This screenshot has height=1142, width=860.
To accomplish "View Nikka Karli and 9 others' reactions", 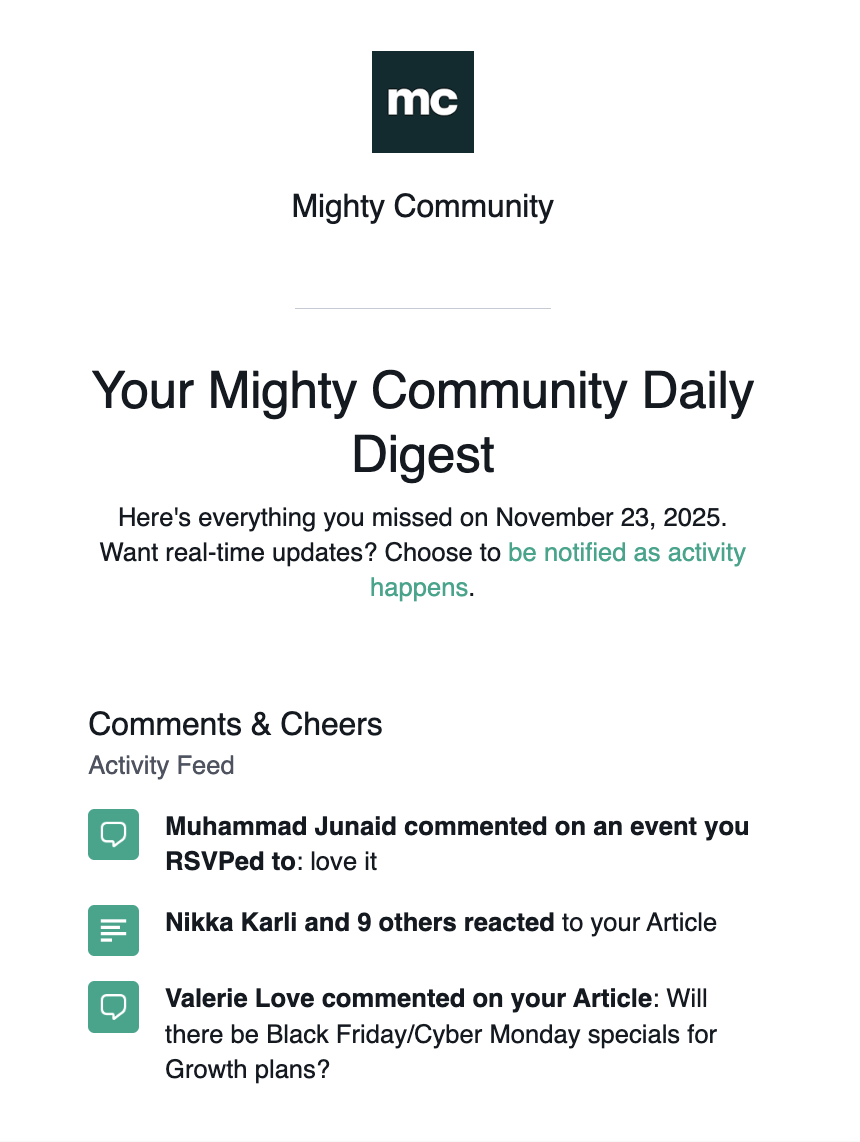I will pyautogui.click(x=360, y=922).
